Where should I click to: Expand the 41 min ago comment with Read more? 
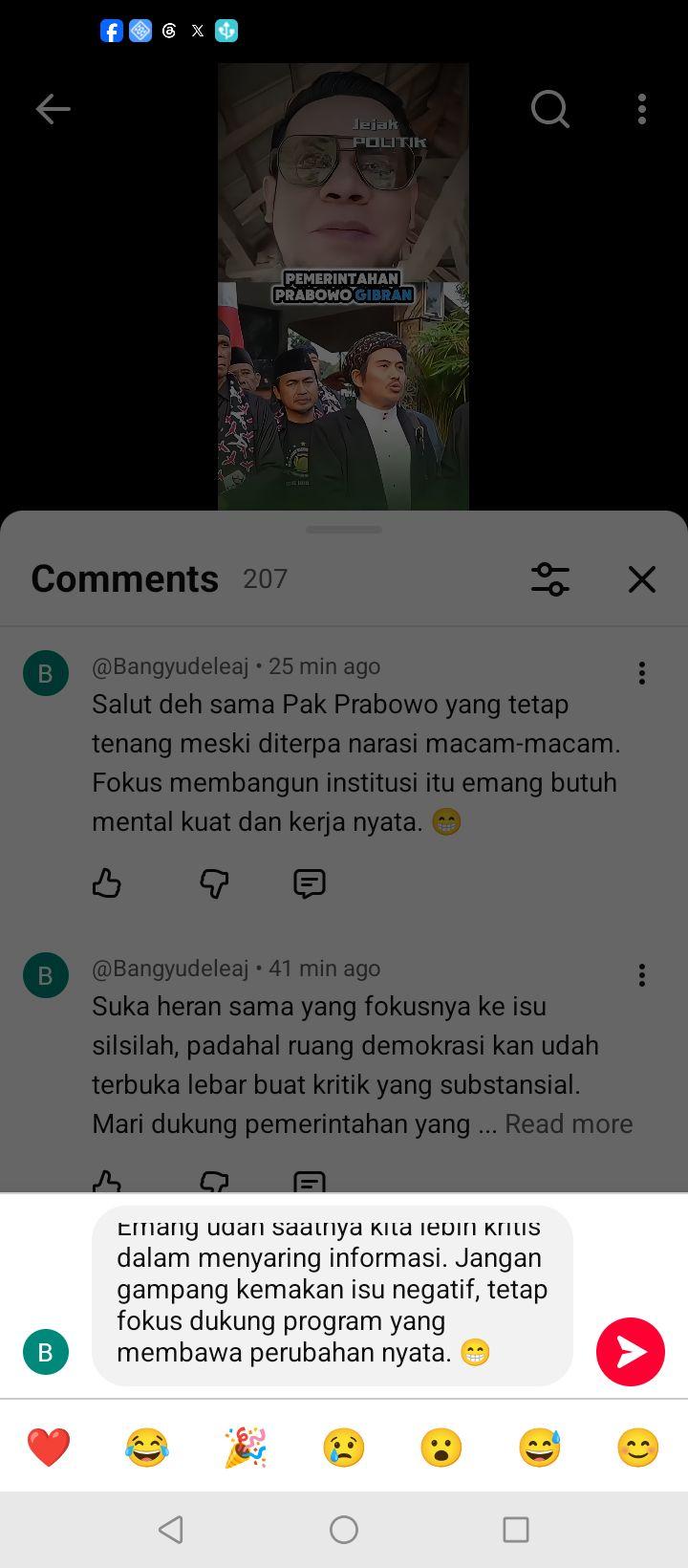pyautogui.click(x=569, y=1123)
